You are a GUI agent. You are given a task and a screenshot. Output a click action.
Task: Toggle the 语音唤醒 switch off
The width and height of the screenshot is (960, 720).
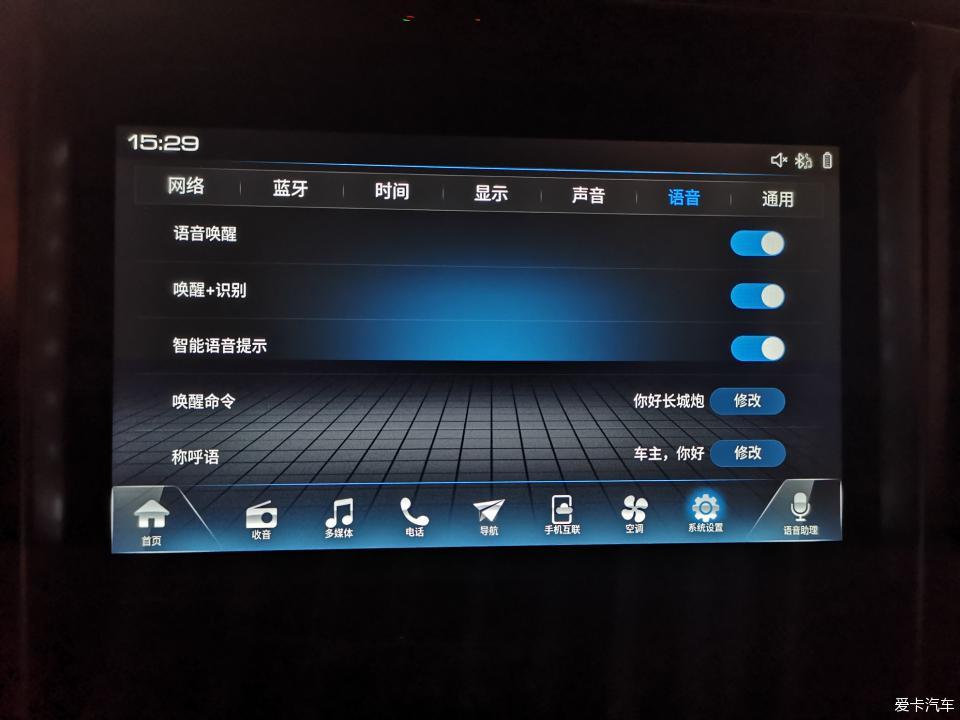pyautogui.click(x=757, y=243)
